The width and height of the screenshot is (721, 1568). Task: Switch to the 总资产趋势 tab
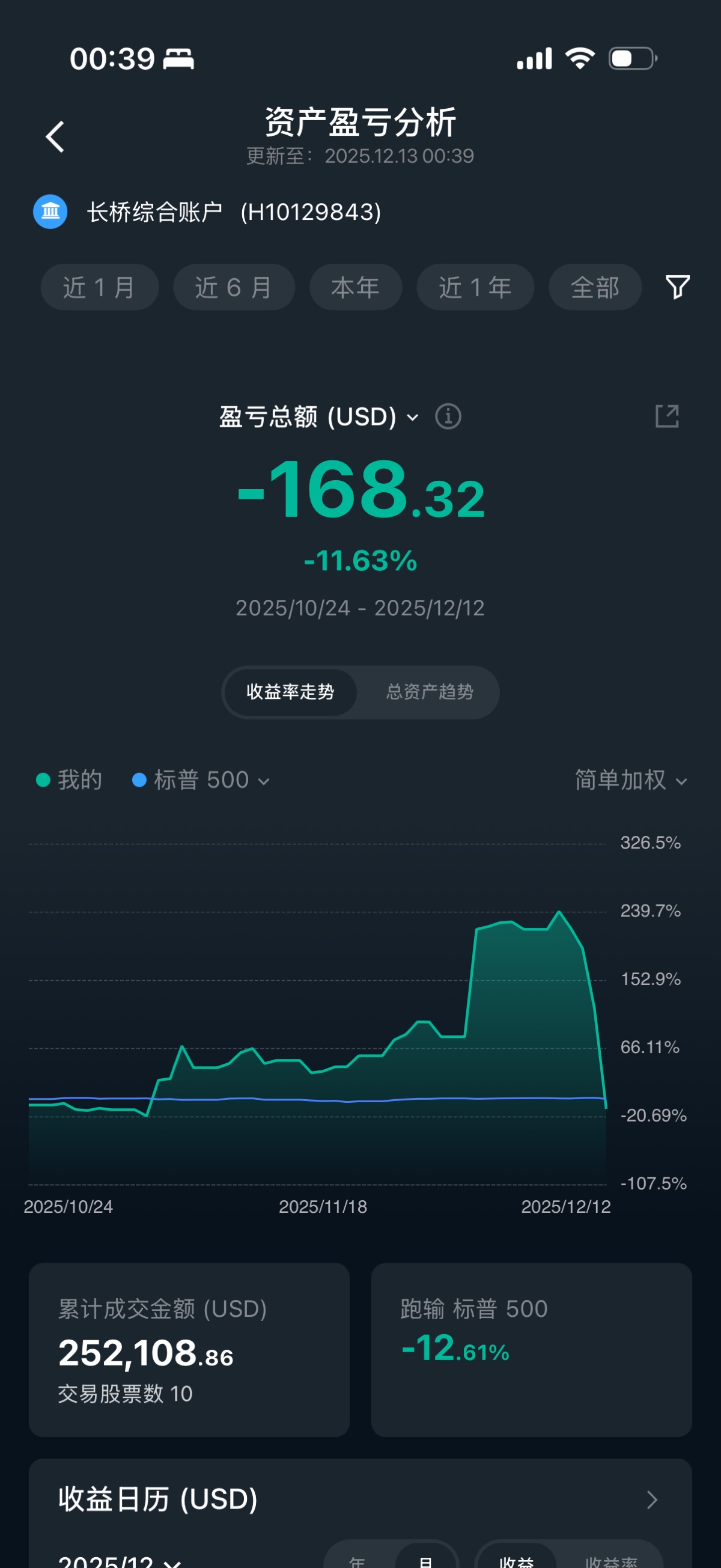pyautogui.click(x=430, y=692)
